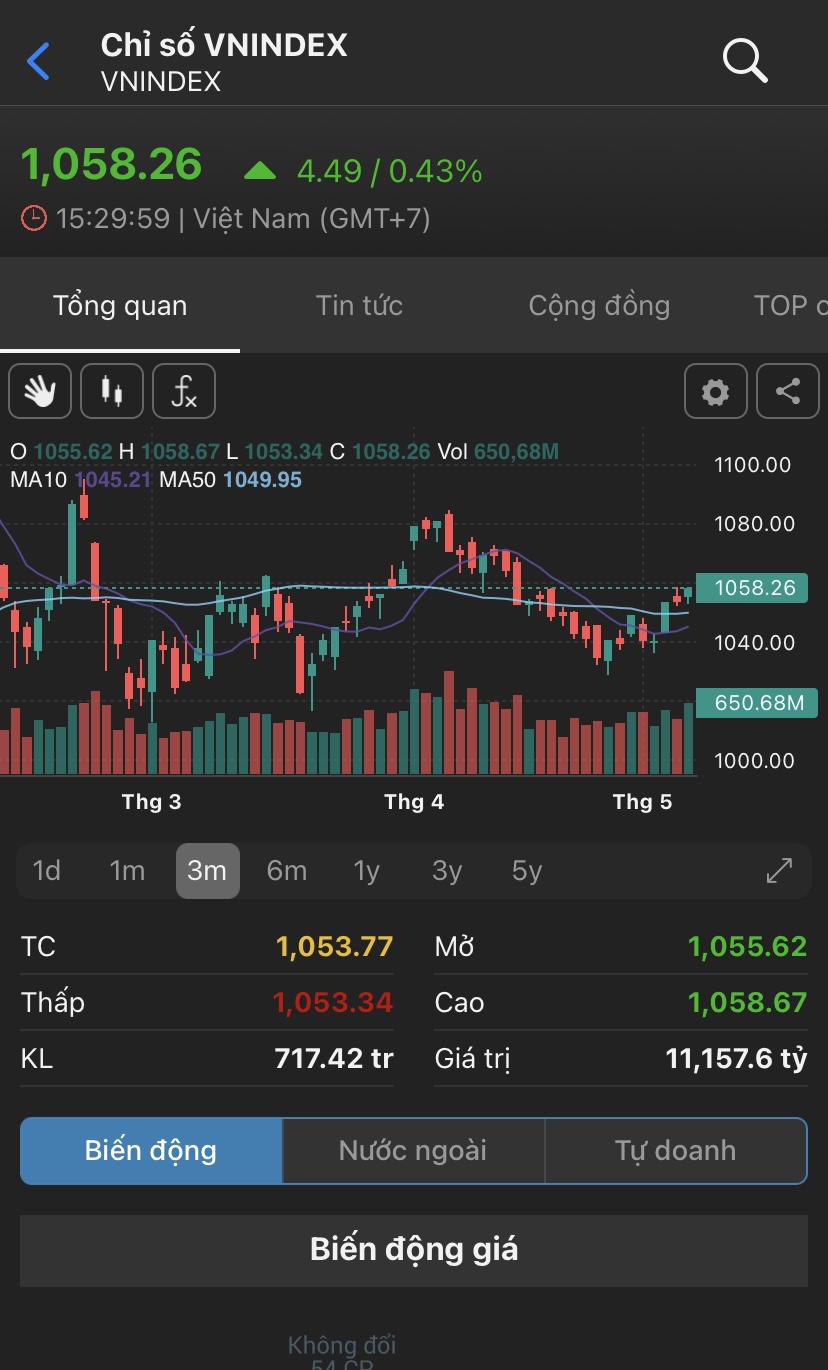828x1370 pixels.
Task: Tap the hand pan tool
Action: (40, 391)
